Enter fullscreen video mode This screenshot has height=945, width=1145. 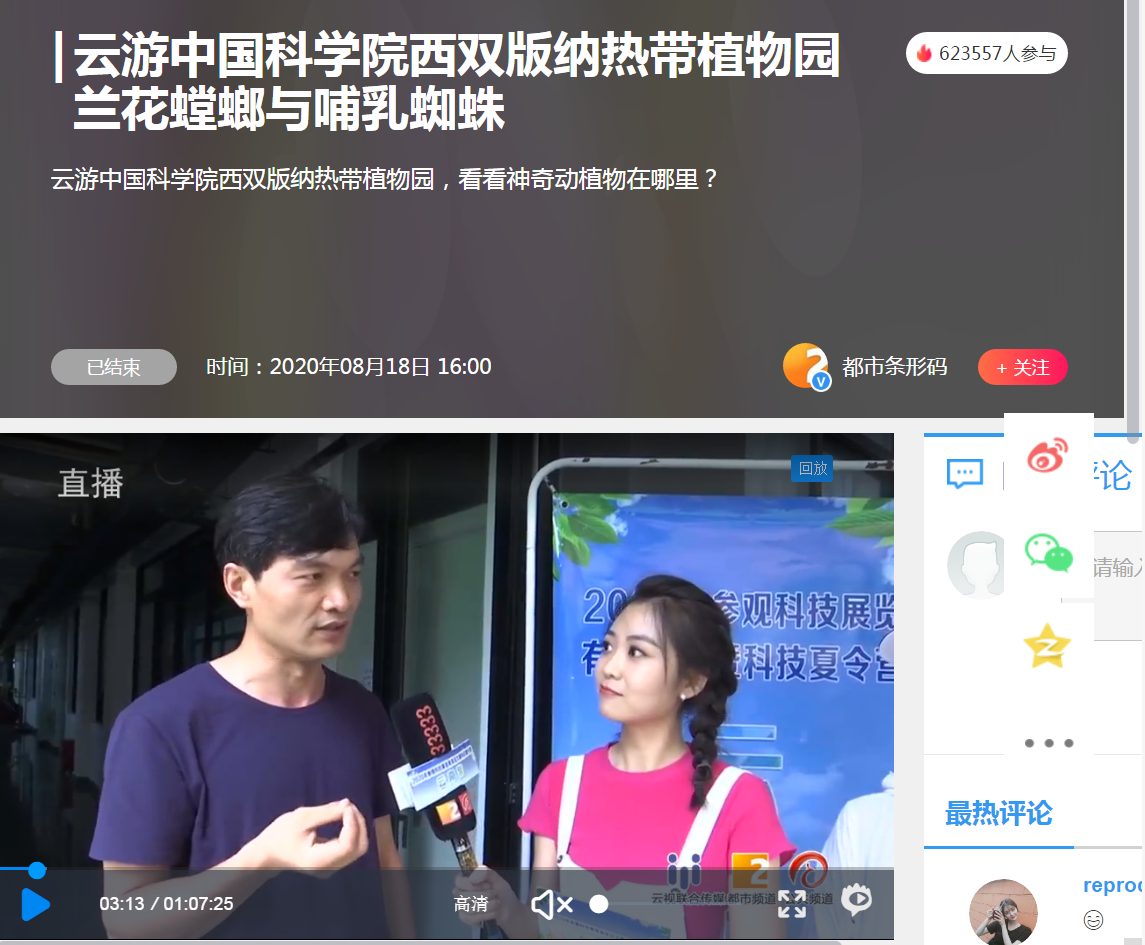pyautogui.click(x=792, y=903)
